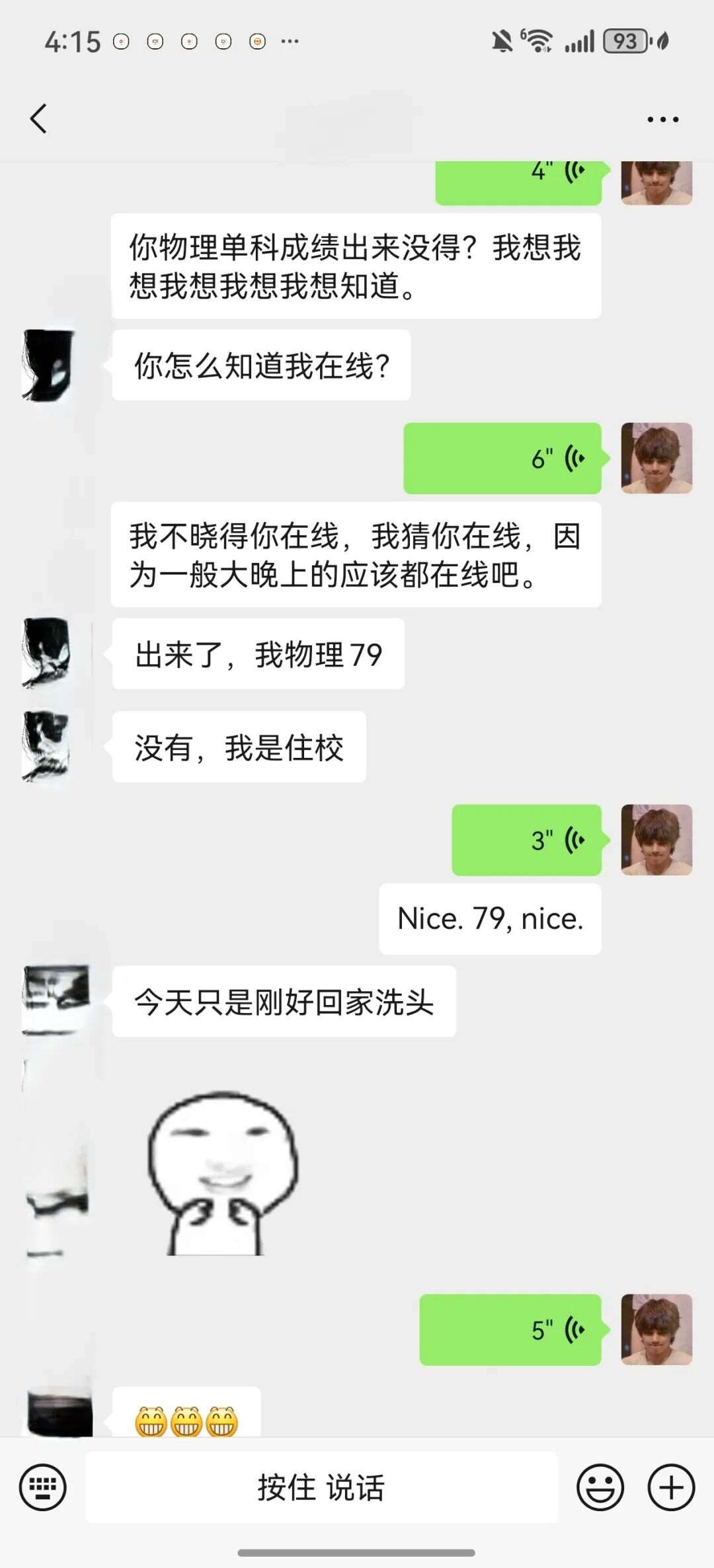Screen dimensions: 714x1568
Task: Open the plus attachment menu
Action: pyautogui.click(x=671, y=1487)
